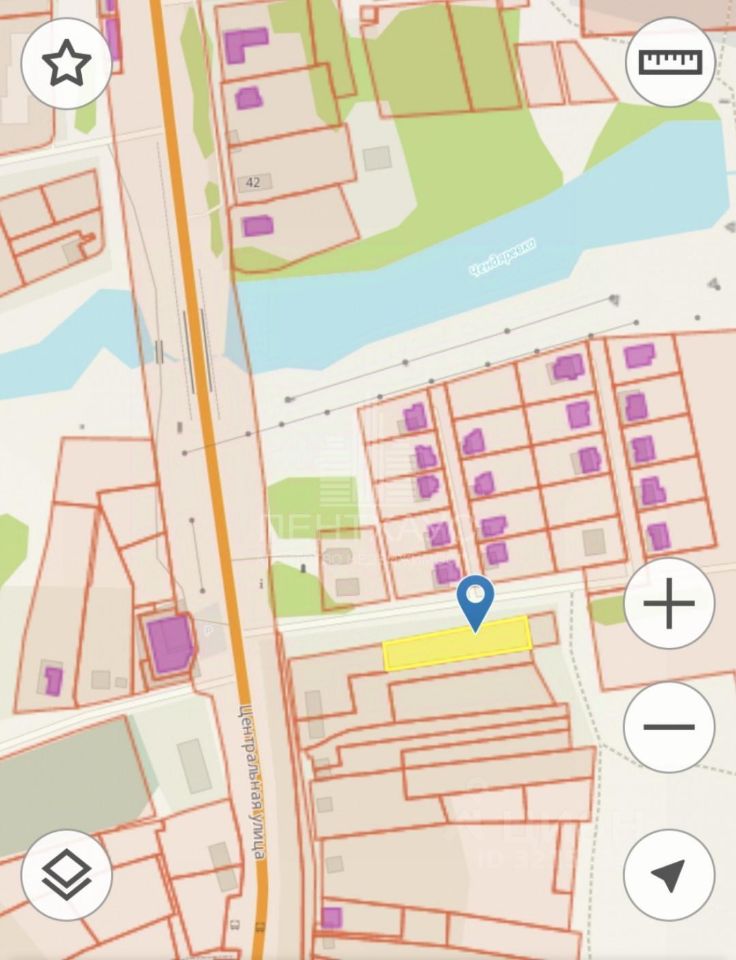Open the ruler measuring tool

[x=670, y=64]
